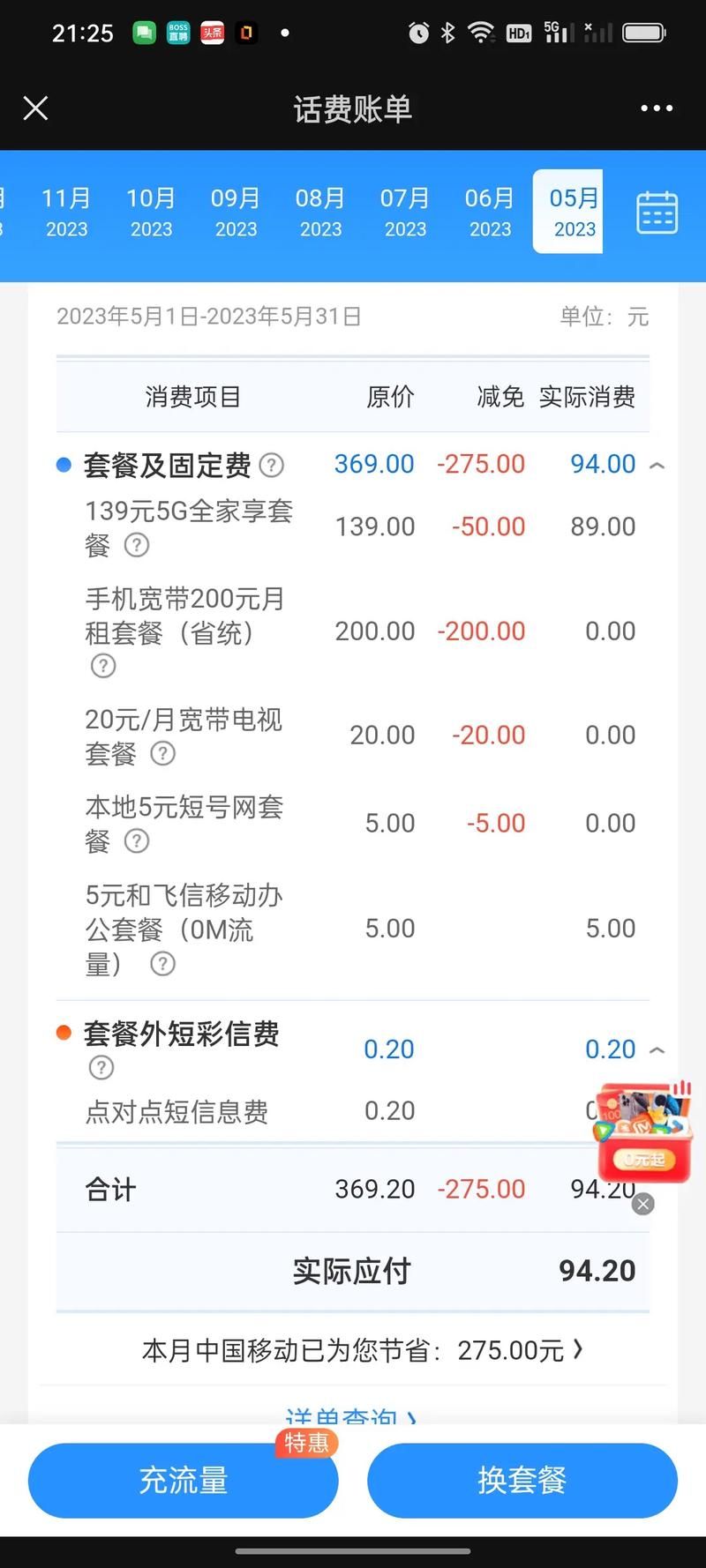The image size is (706, 1568).
Task: Tap the 换套餐 button
Action: 521,1481
